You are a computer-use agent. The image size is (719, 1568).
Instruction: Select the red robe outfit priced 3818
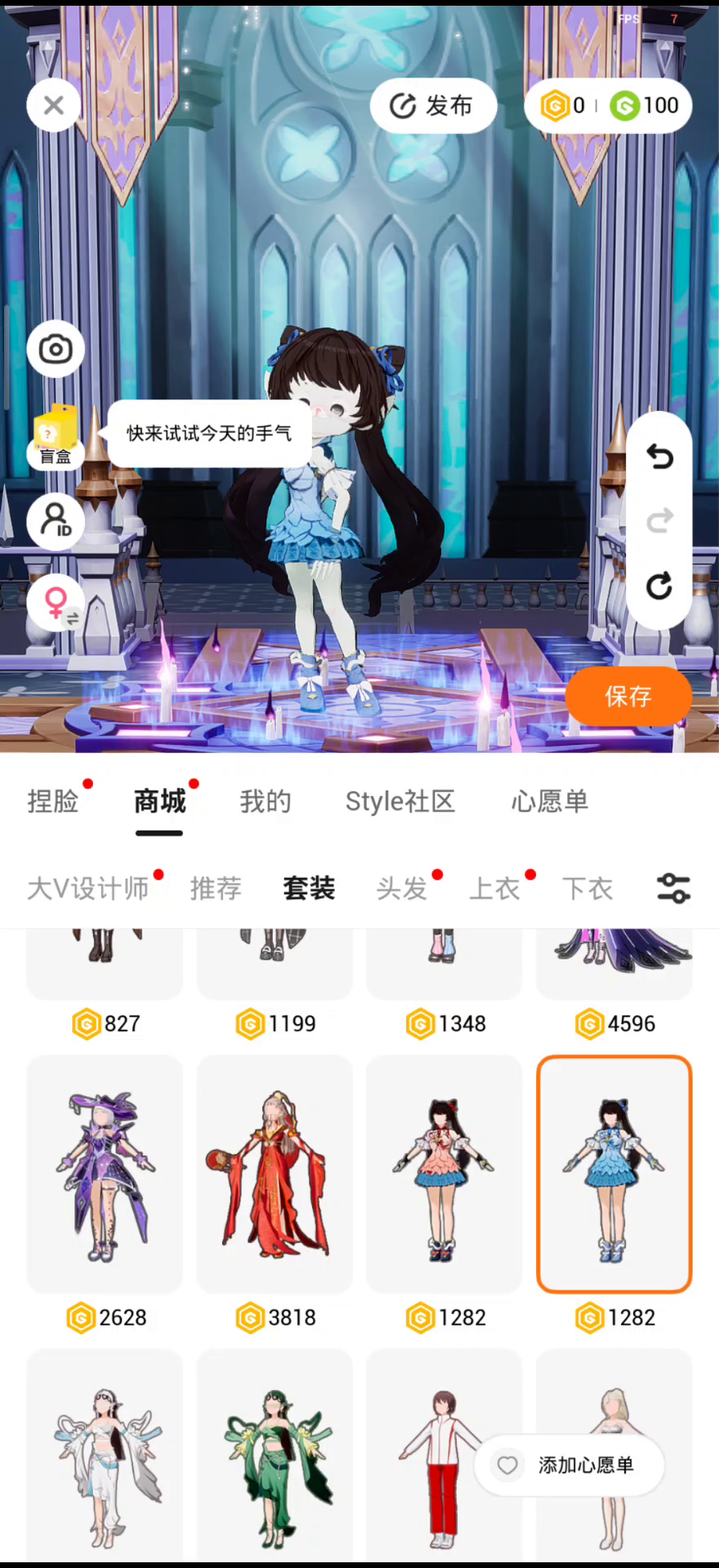coord(275,1174)
